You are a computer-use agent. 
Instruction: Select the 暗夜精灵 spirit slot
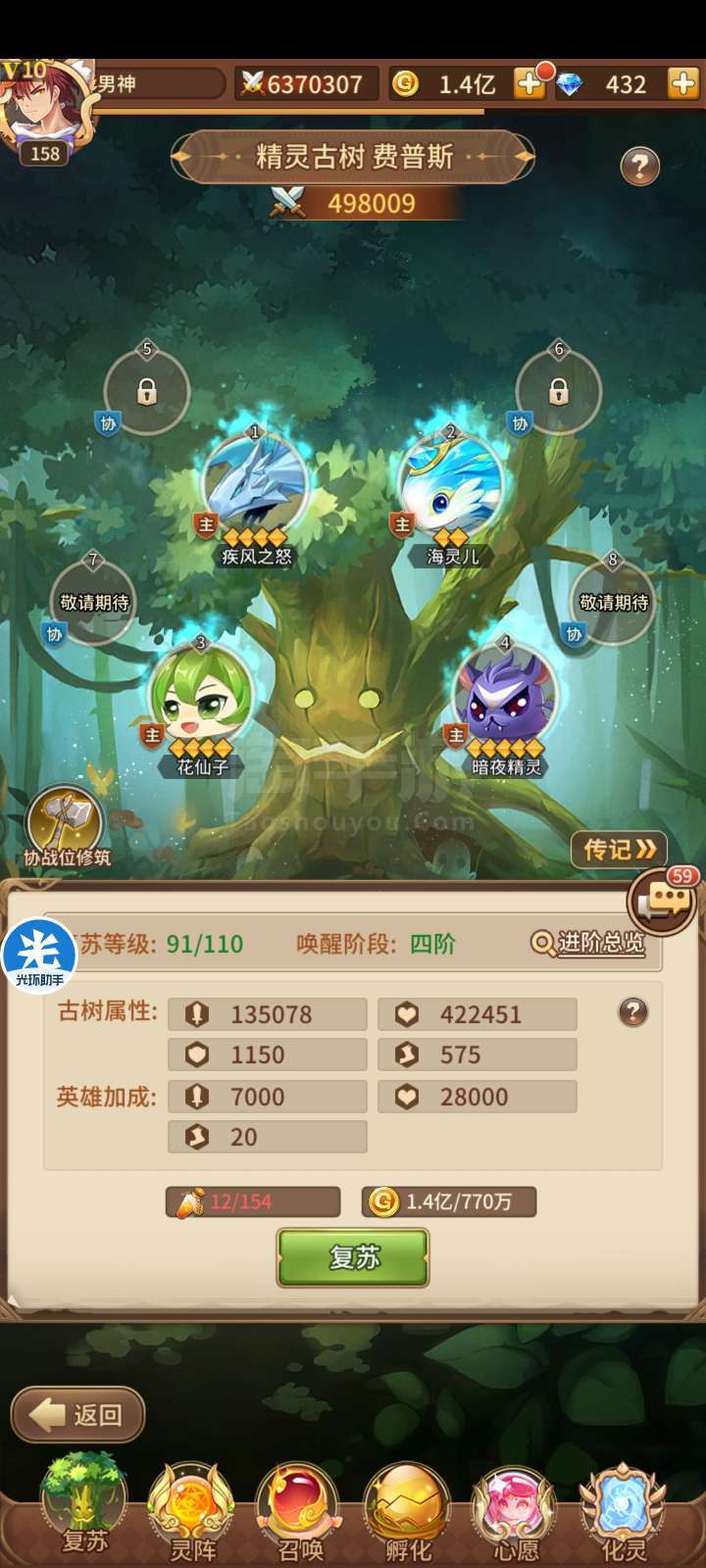pos(505,706)
